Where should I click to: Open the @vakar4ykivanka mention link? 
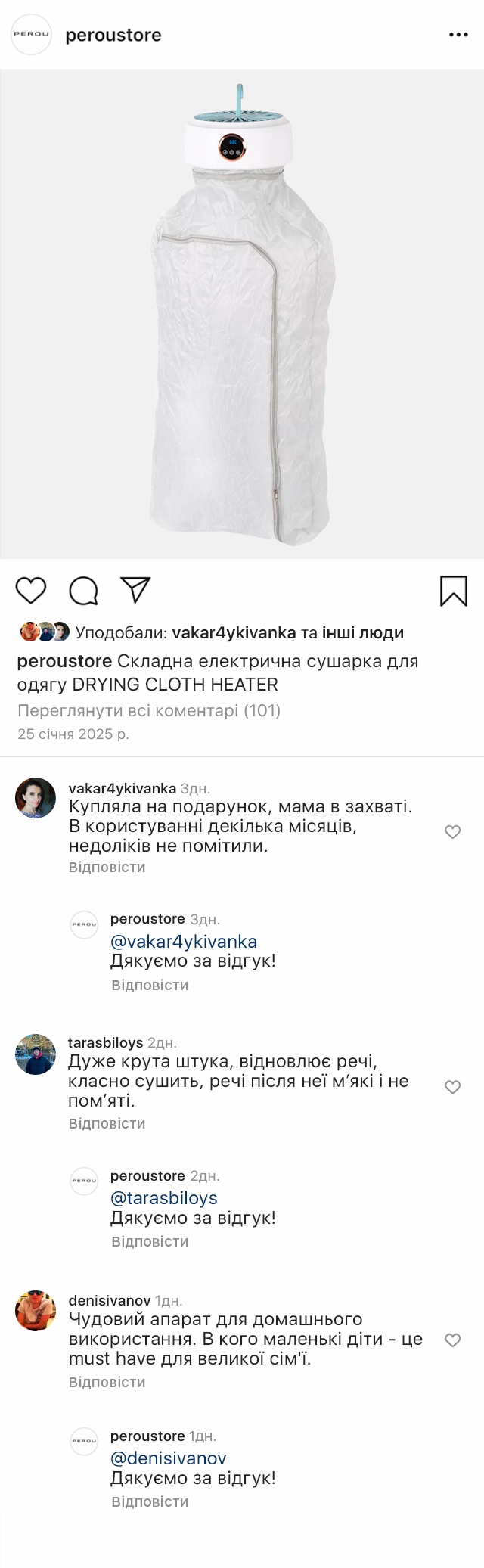pyautogui.click(x=183, y=942)
